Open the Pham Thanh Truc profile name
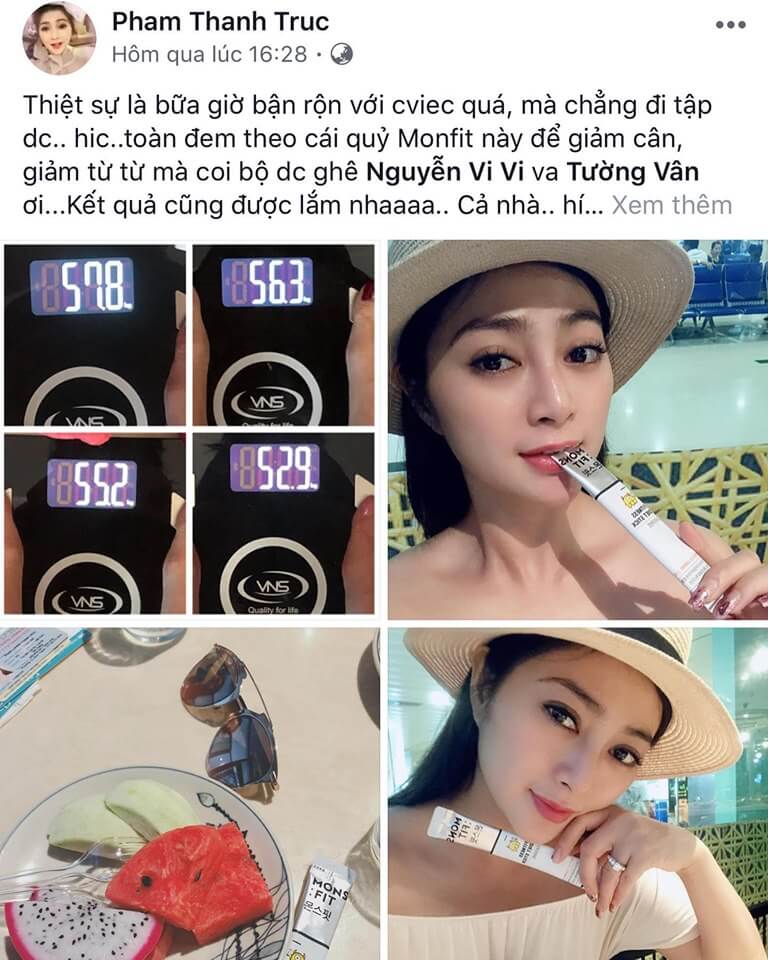Screen dimensions: 768x960 click(219, 21)
